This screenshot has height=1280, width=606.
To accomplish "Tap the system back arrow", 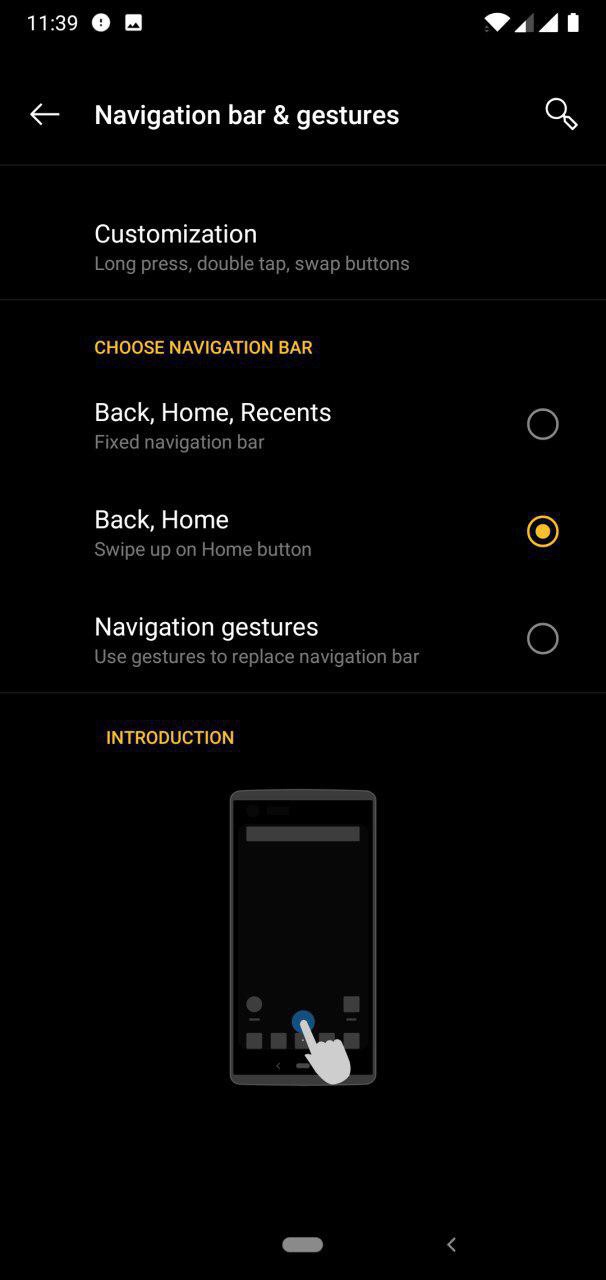I will click(451, 1244).
